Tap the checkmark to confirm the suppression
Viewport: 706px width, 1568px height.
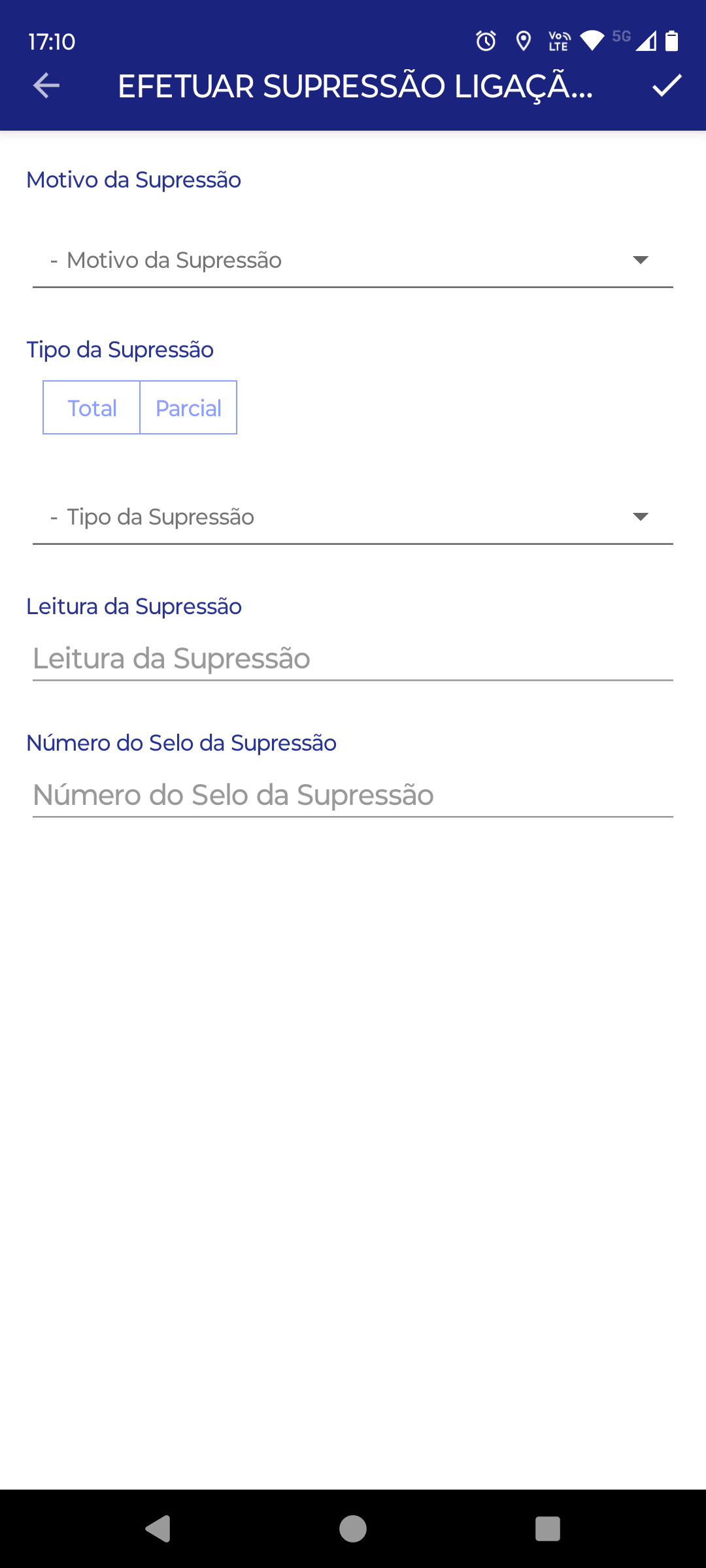coord(667,86)
